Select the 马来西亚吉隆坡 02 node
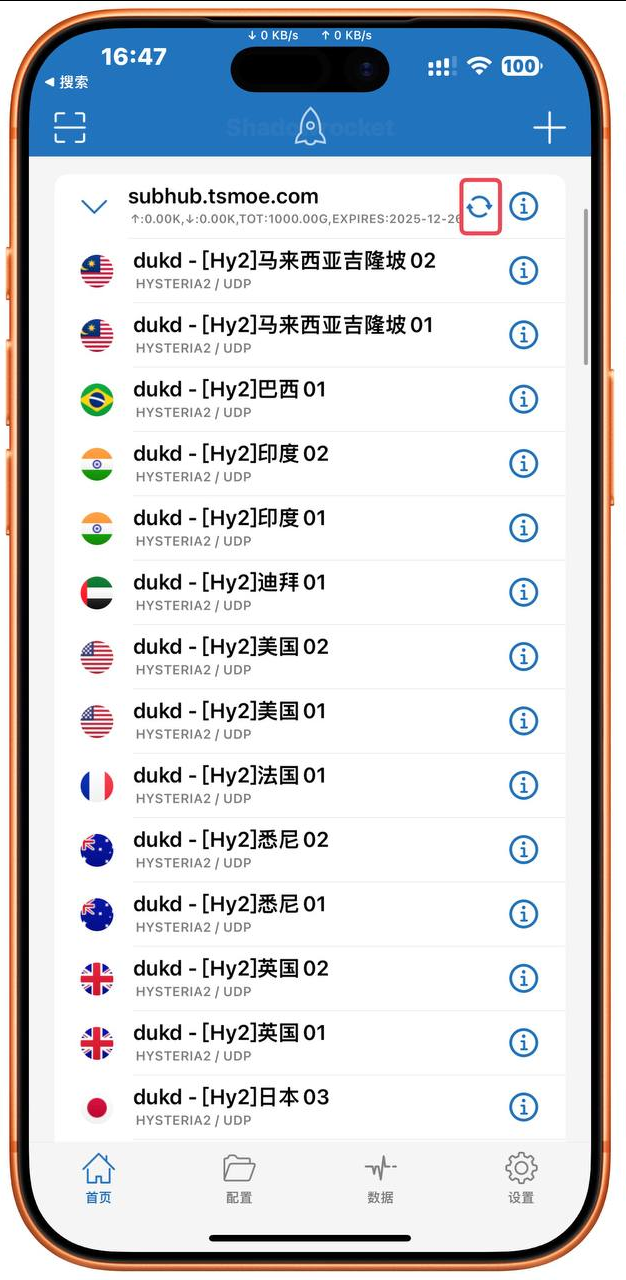Viewport: 626px width, 1280px height. (285, 270)
